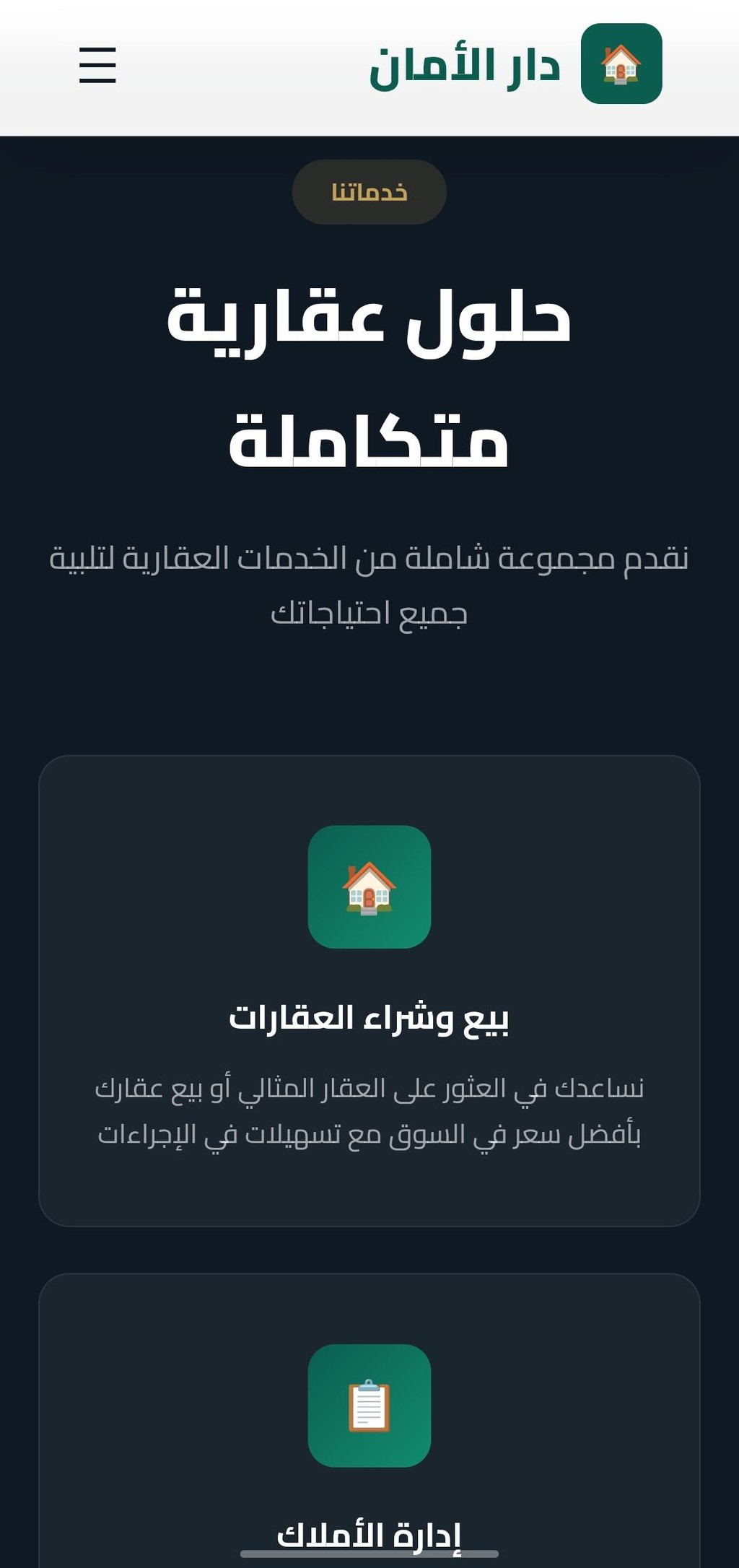Open the hamburger navigation menu
The width and height of the screenshot is (739, 1568).
pos(97,65)
